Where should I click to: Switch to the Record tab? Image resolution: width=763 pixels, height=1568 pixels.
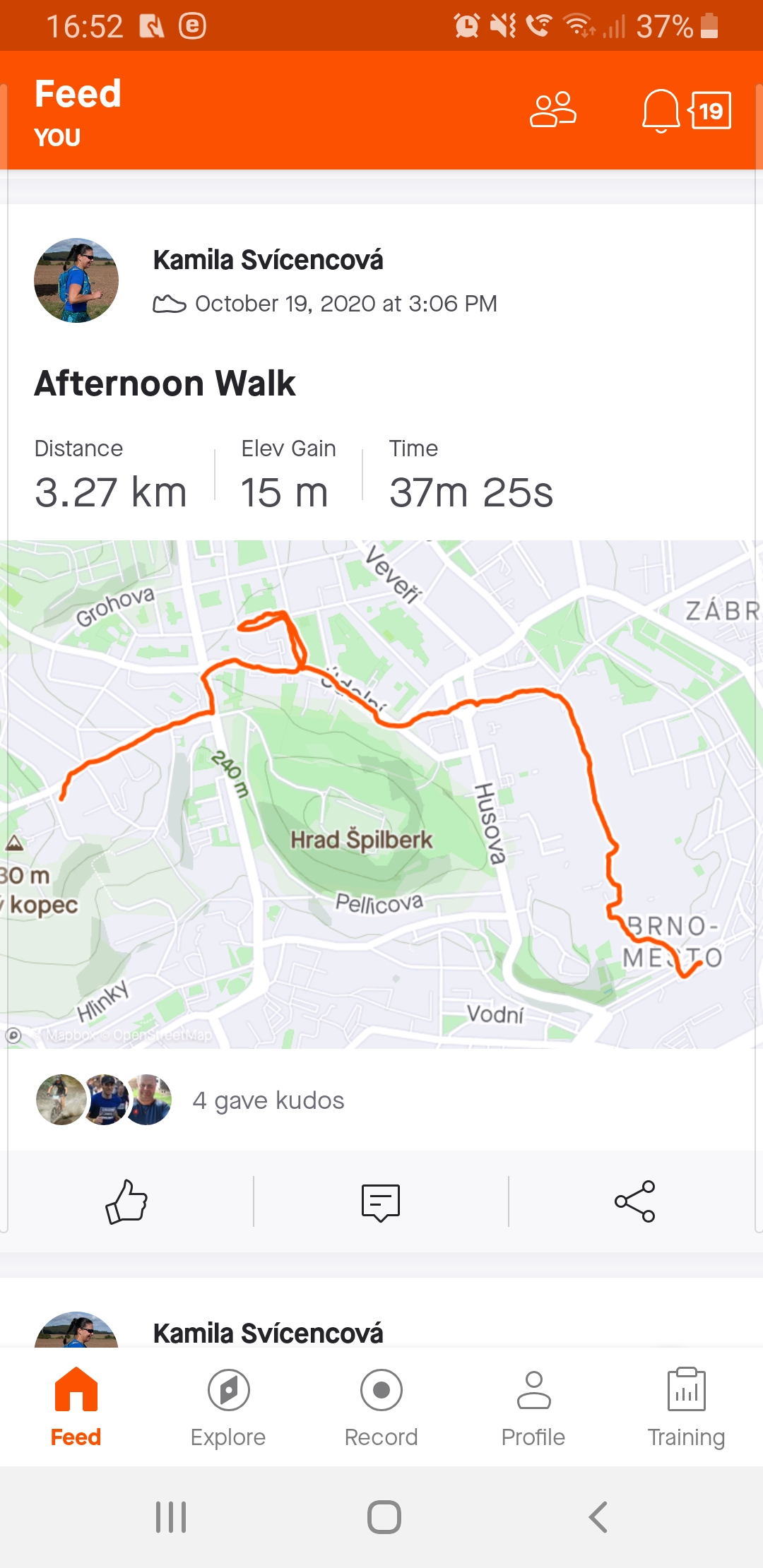pyautogui.click(x=381, y=1407)
